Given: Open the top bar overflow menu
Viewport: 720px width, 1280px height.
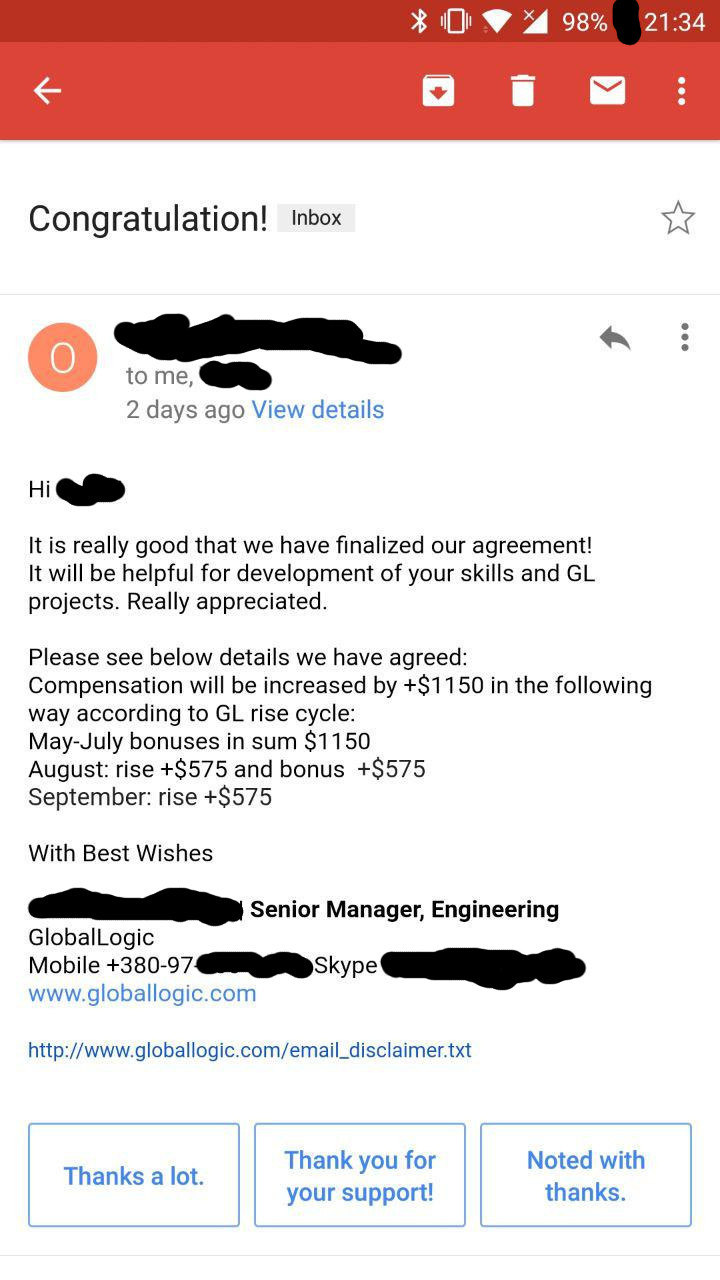Looking at the screenshot, I should click(681, 91).
